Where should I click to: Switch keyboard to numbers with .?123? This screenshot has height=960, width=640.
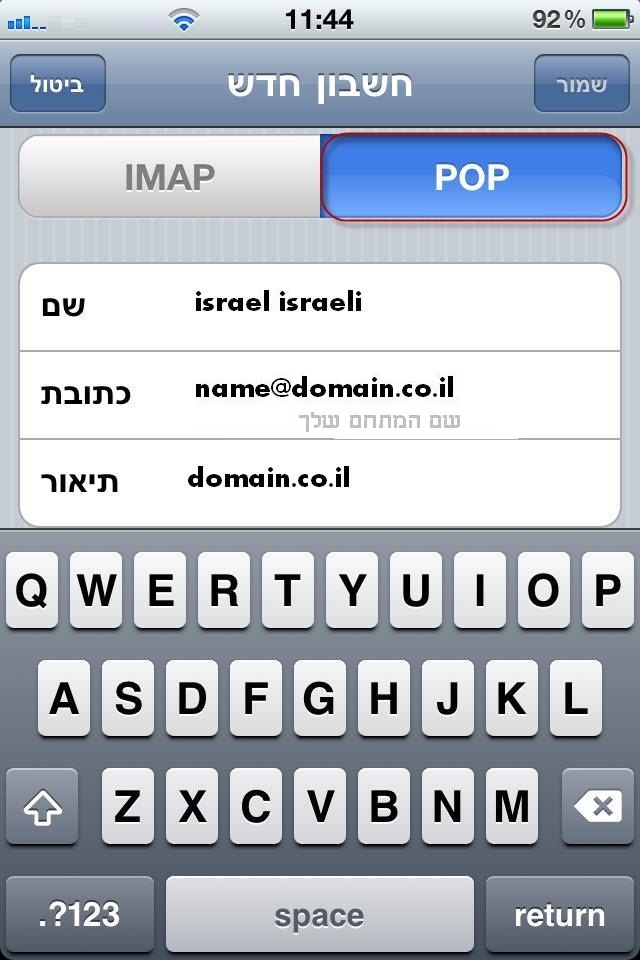[80, 914]
